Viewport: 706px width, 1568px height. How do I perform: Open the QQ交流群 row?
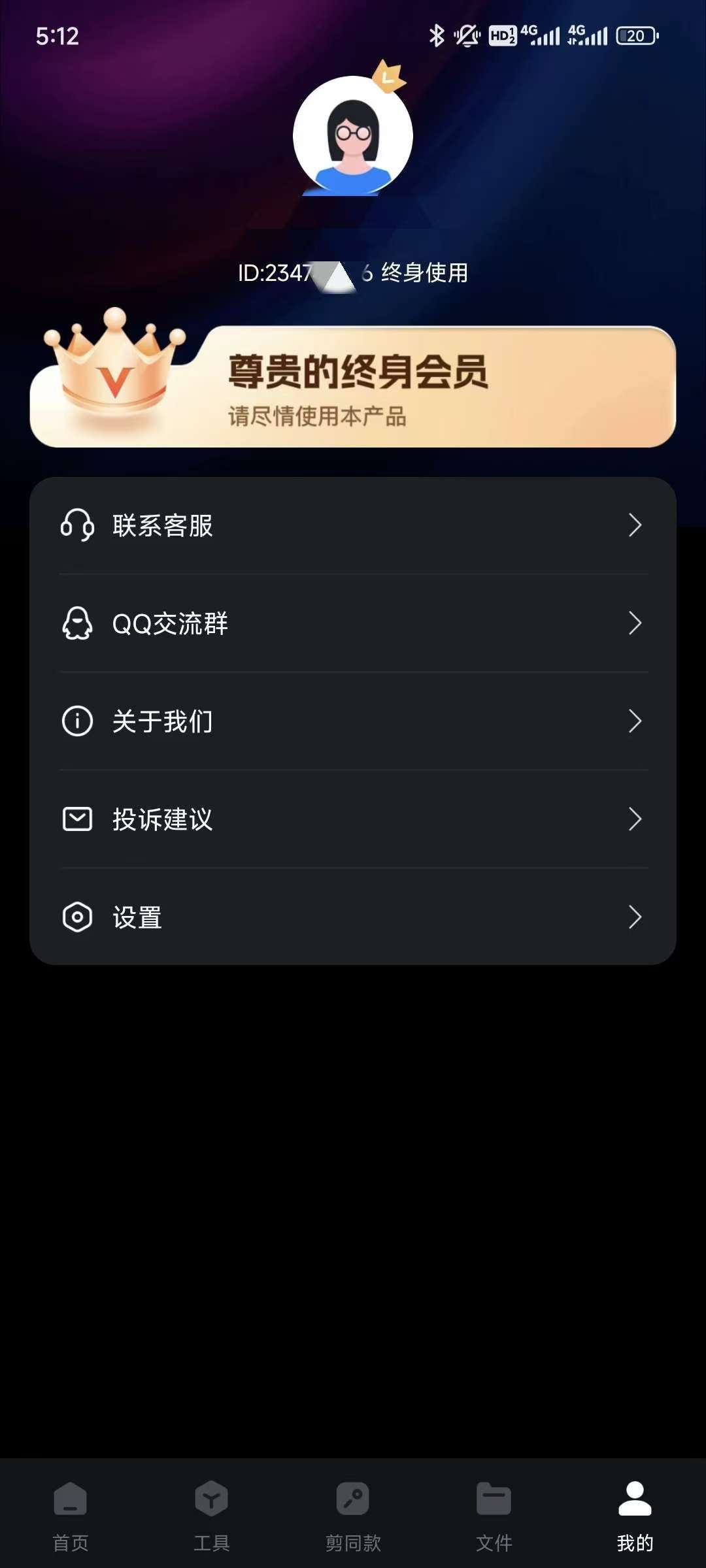coord(353,623)
